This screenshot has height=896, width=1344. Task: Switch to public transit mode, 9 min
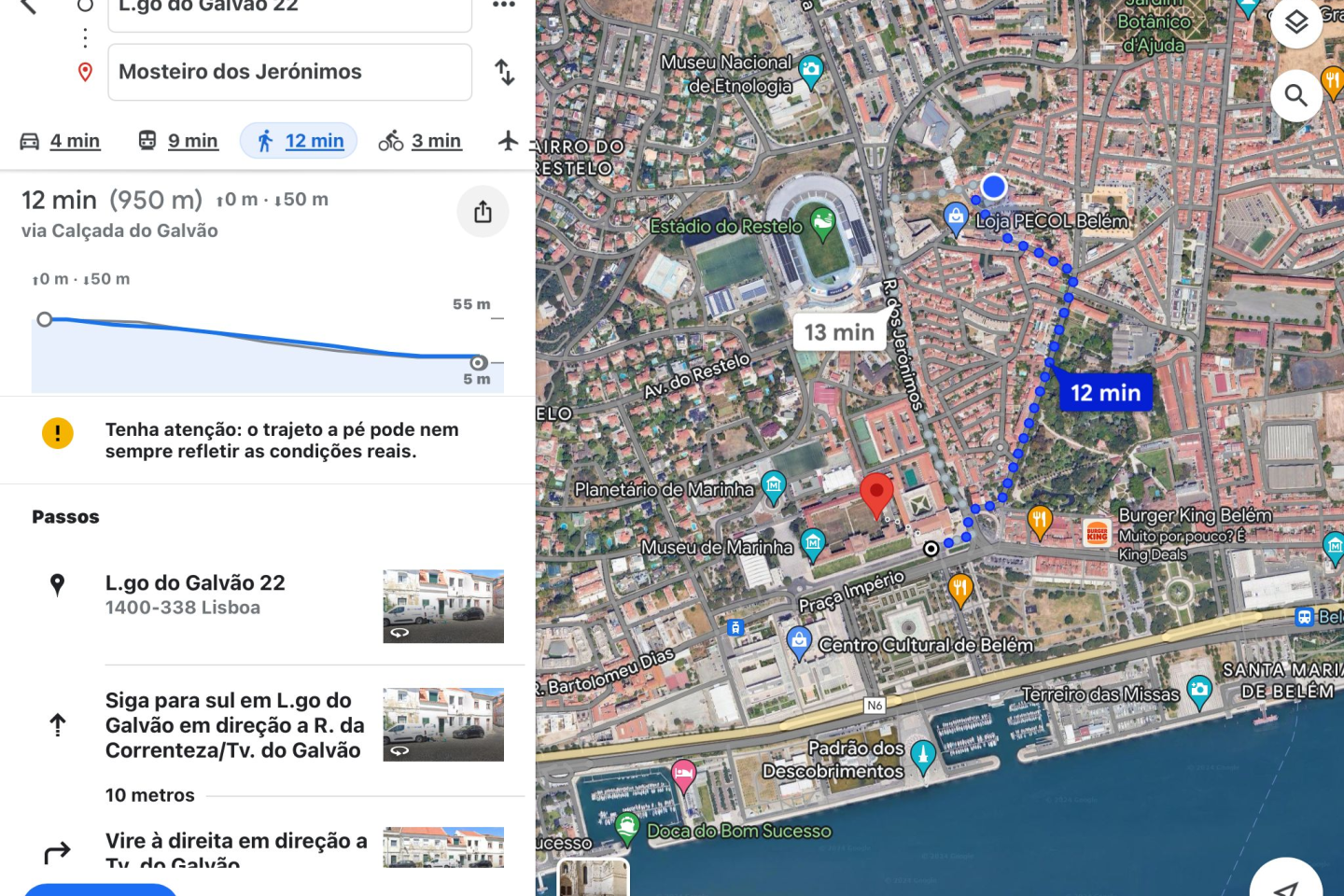tap(178, 141)
